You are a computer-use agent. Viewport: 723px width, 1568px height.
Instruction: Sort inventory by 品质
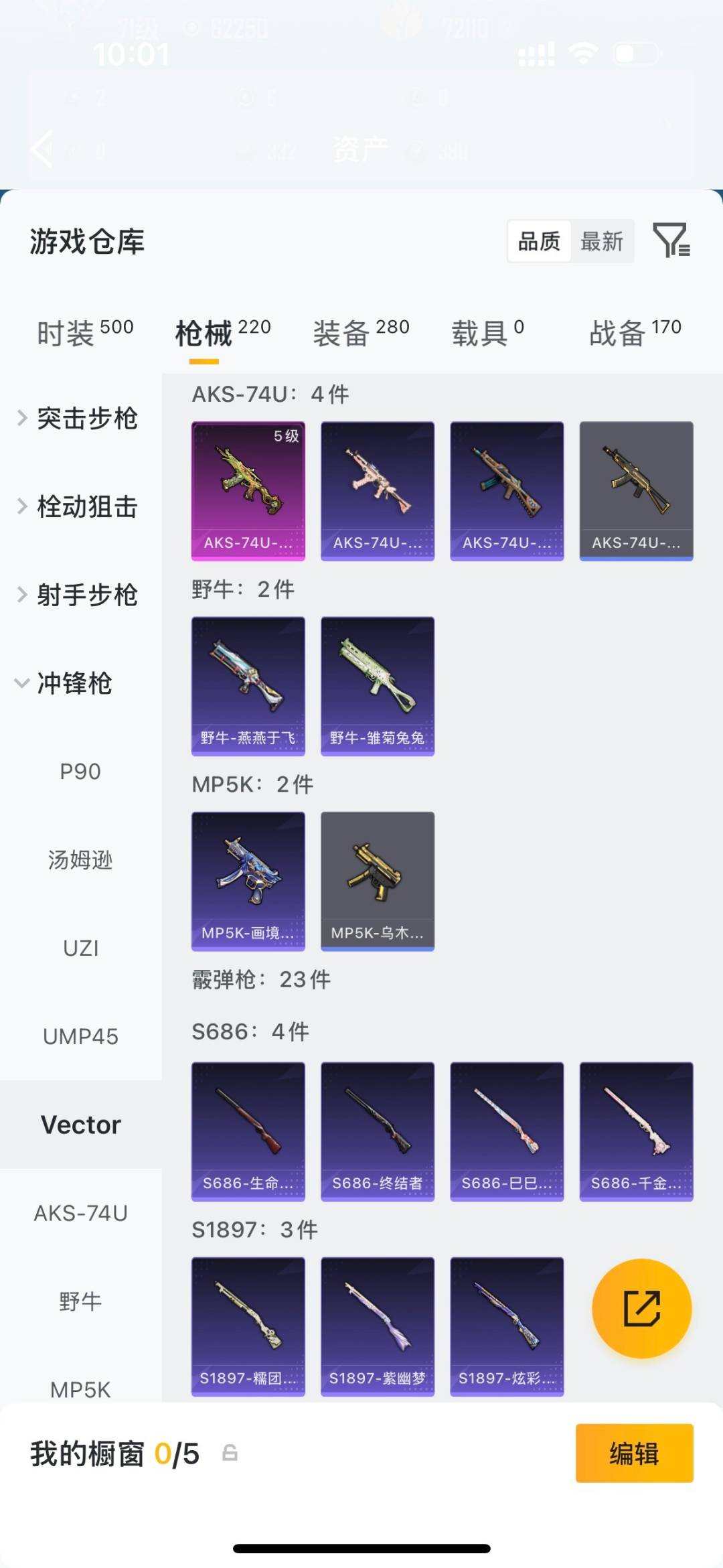pyautogui.click(x=540, y=242)
